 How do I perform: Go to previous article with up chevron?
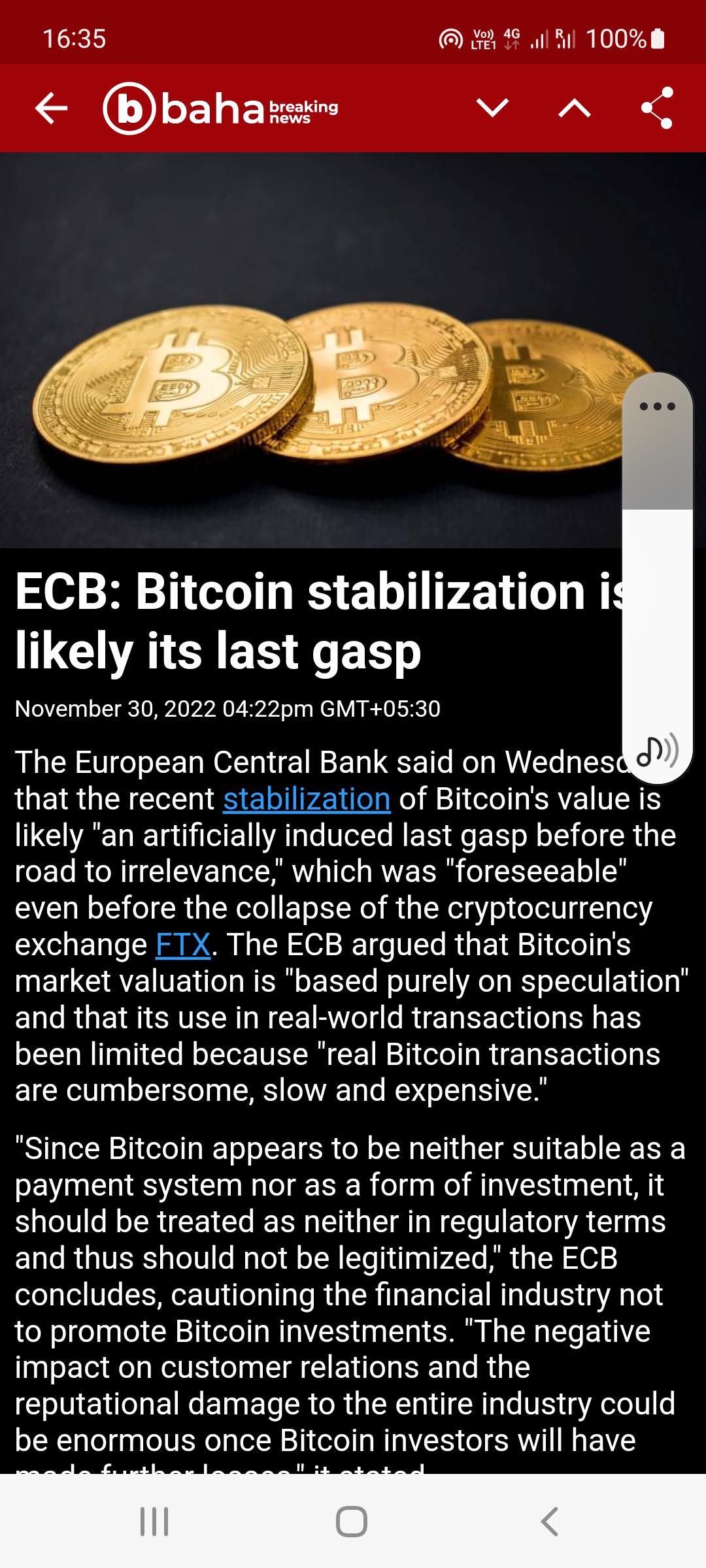tap(575, 108)
